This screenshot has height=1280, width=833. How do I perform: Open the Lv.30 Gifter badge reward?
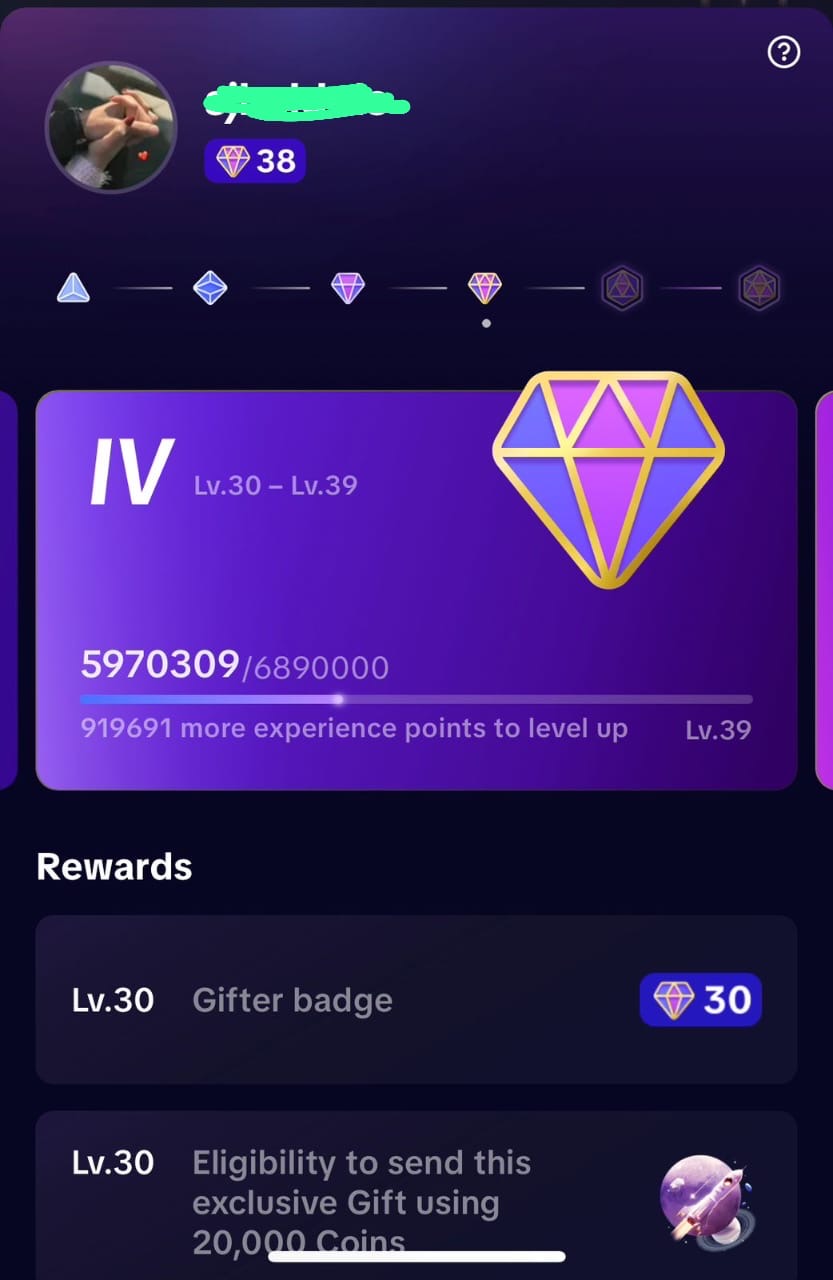click(x=416, y=1000)
